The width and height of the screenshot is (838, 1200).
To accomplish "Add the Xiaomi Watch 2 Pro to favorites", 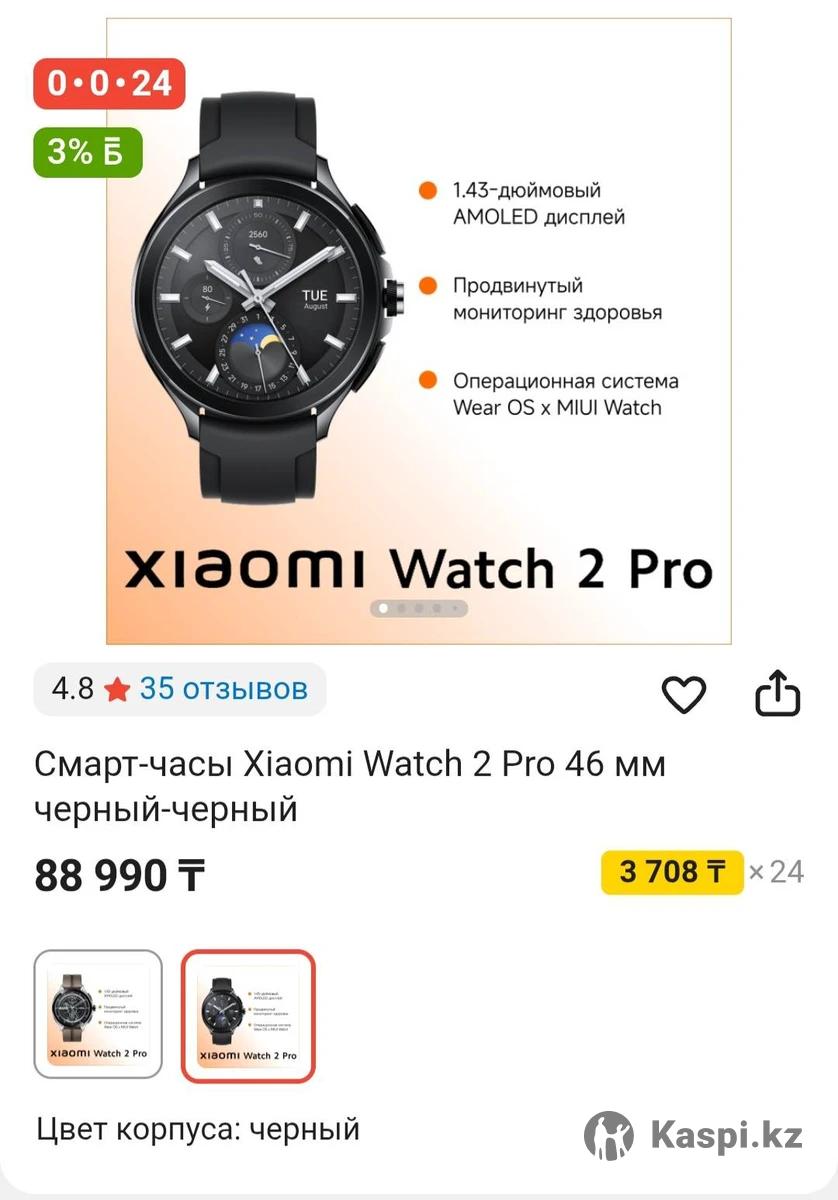I will tap(684, 693).
